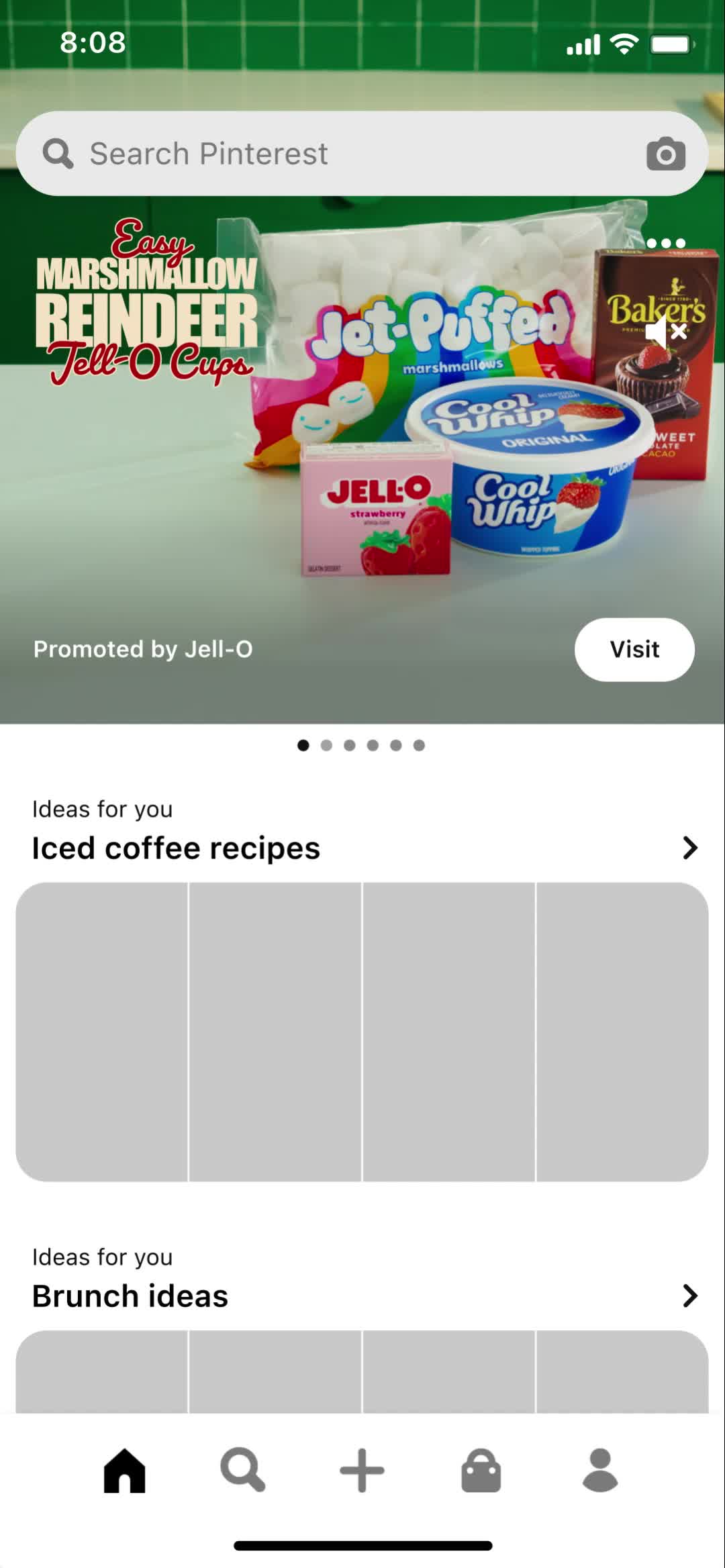
Task: Go to the Home tab
Action: coord(125,1470)
